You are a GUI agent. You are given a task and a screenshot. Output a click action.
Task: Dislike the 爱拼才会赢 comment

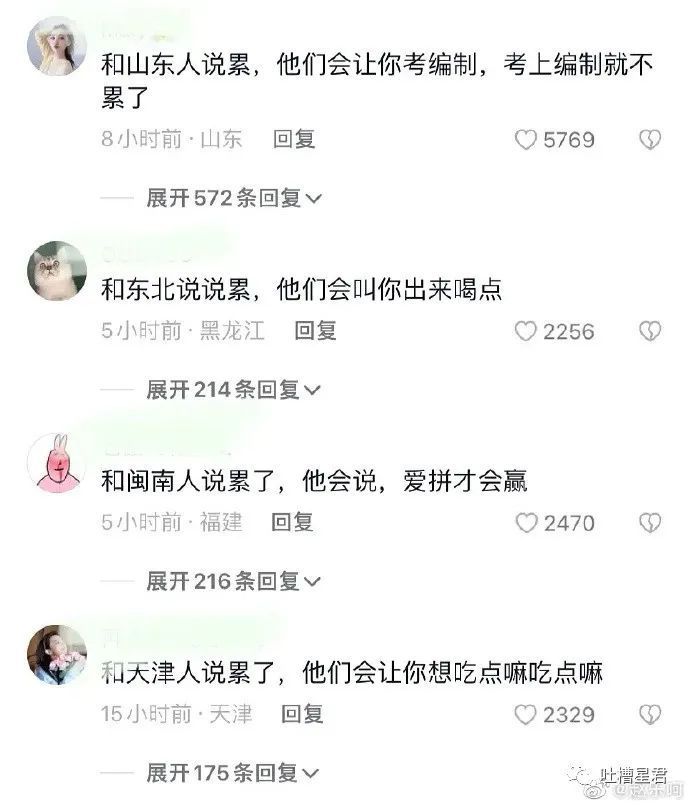[x=650, y=522]
